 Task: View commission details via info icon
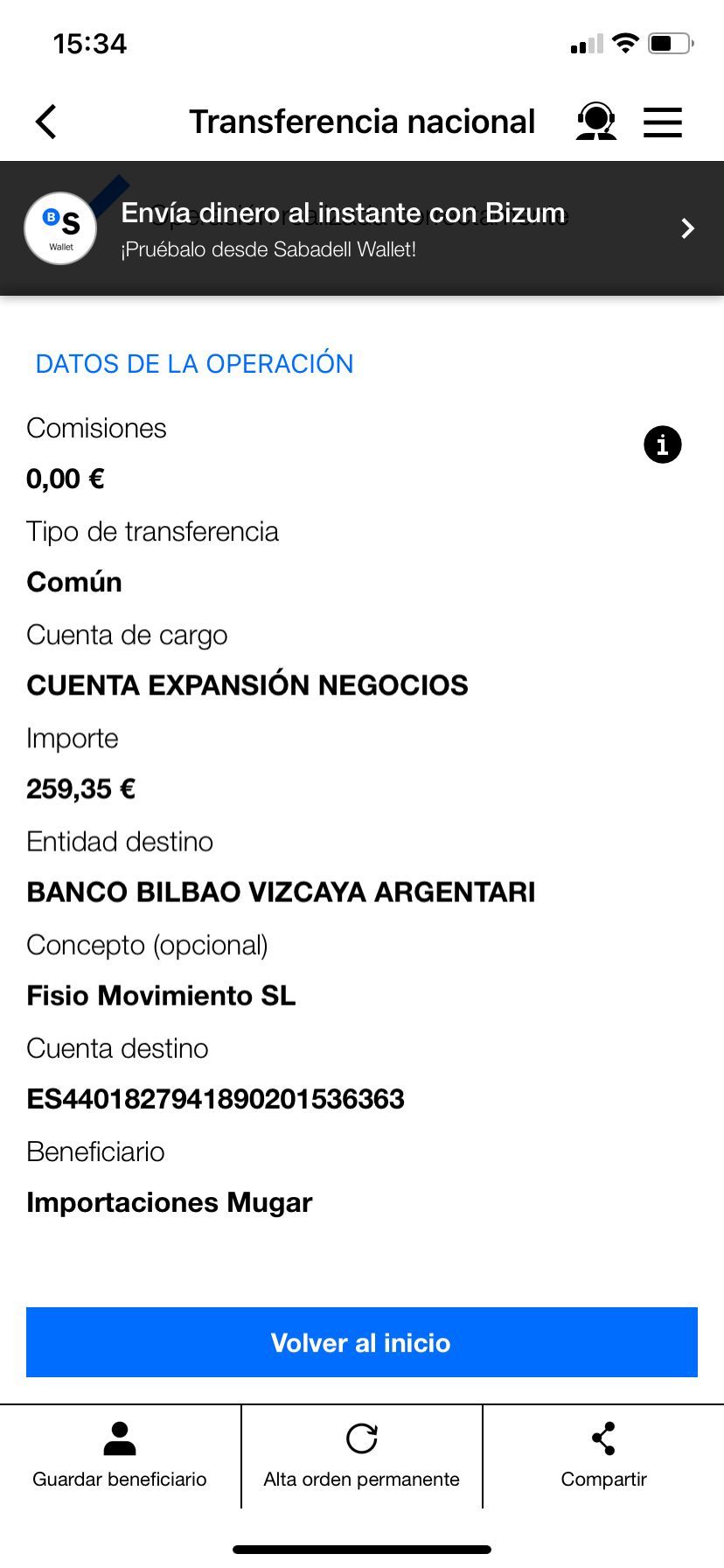click(662, 444)
